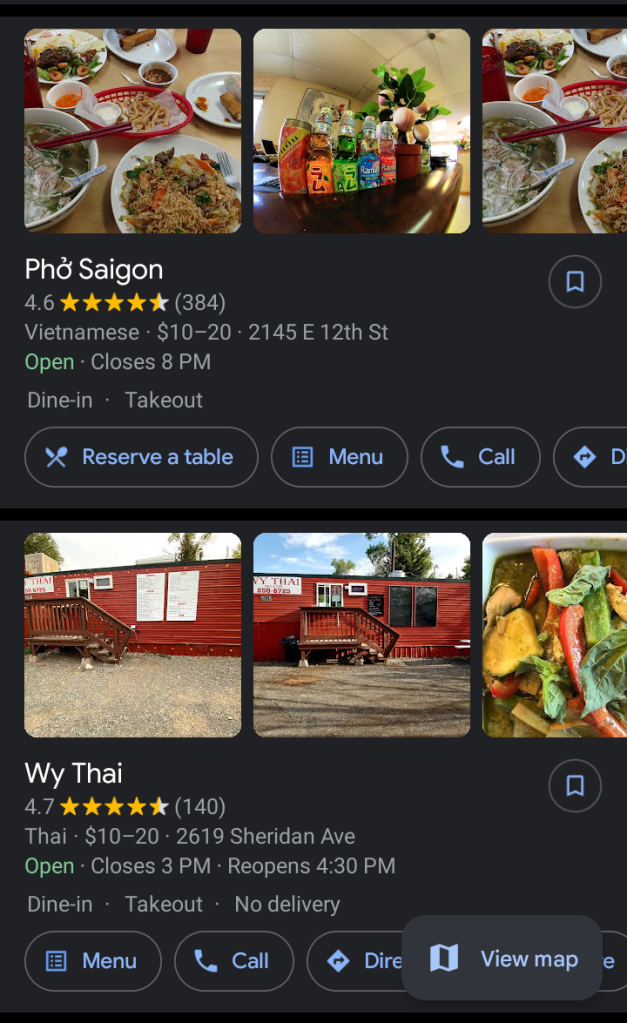Save Phở Saigon with the bookmark icon
Image resolution: width=627 pixels, height=1023 pixels.
[x=575, y=282]
